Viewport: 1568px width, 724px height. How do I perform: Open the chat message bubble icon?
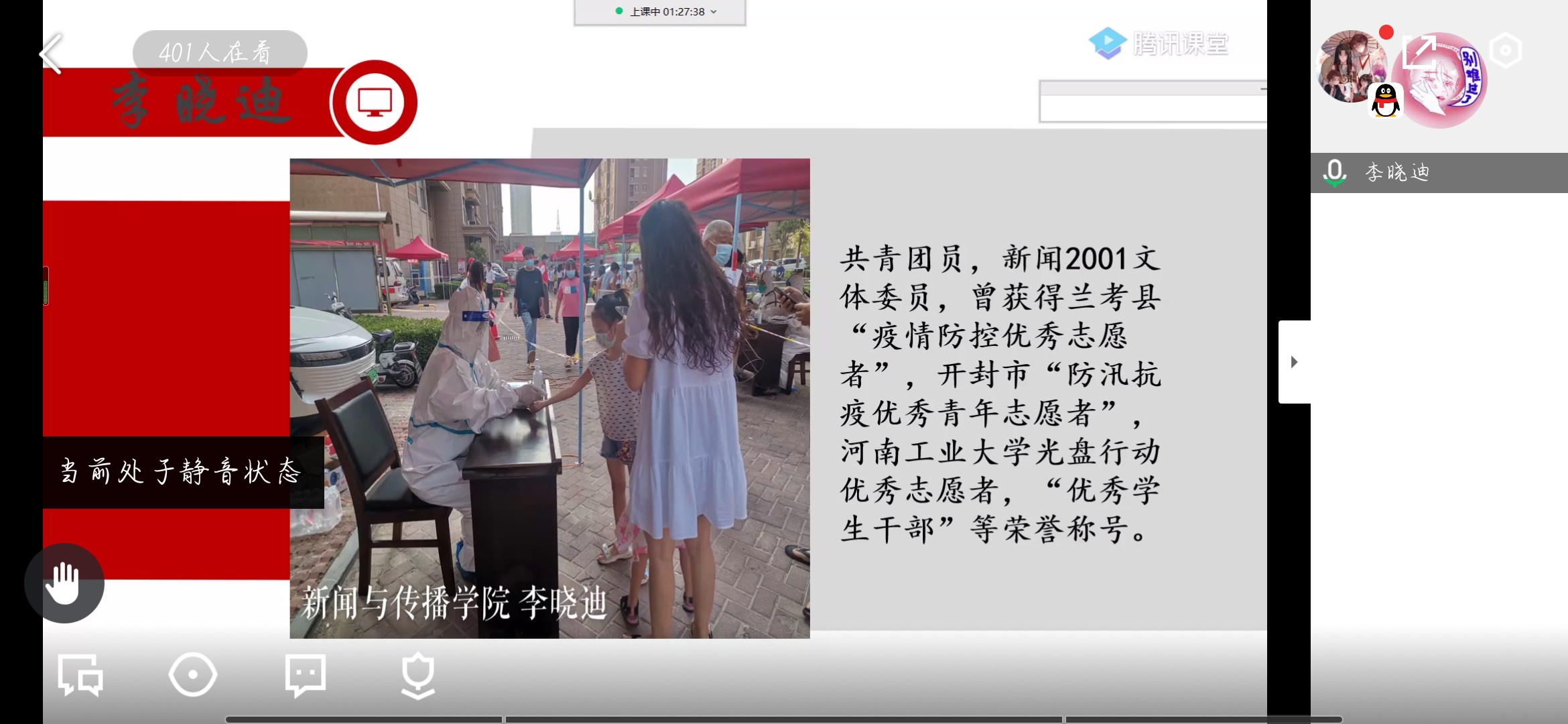306,674
